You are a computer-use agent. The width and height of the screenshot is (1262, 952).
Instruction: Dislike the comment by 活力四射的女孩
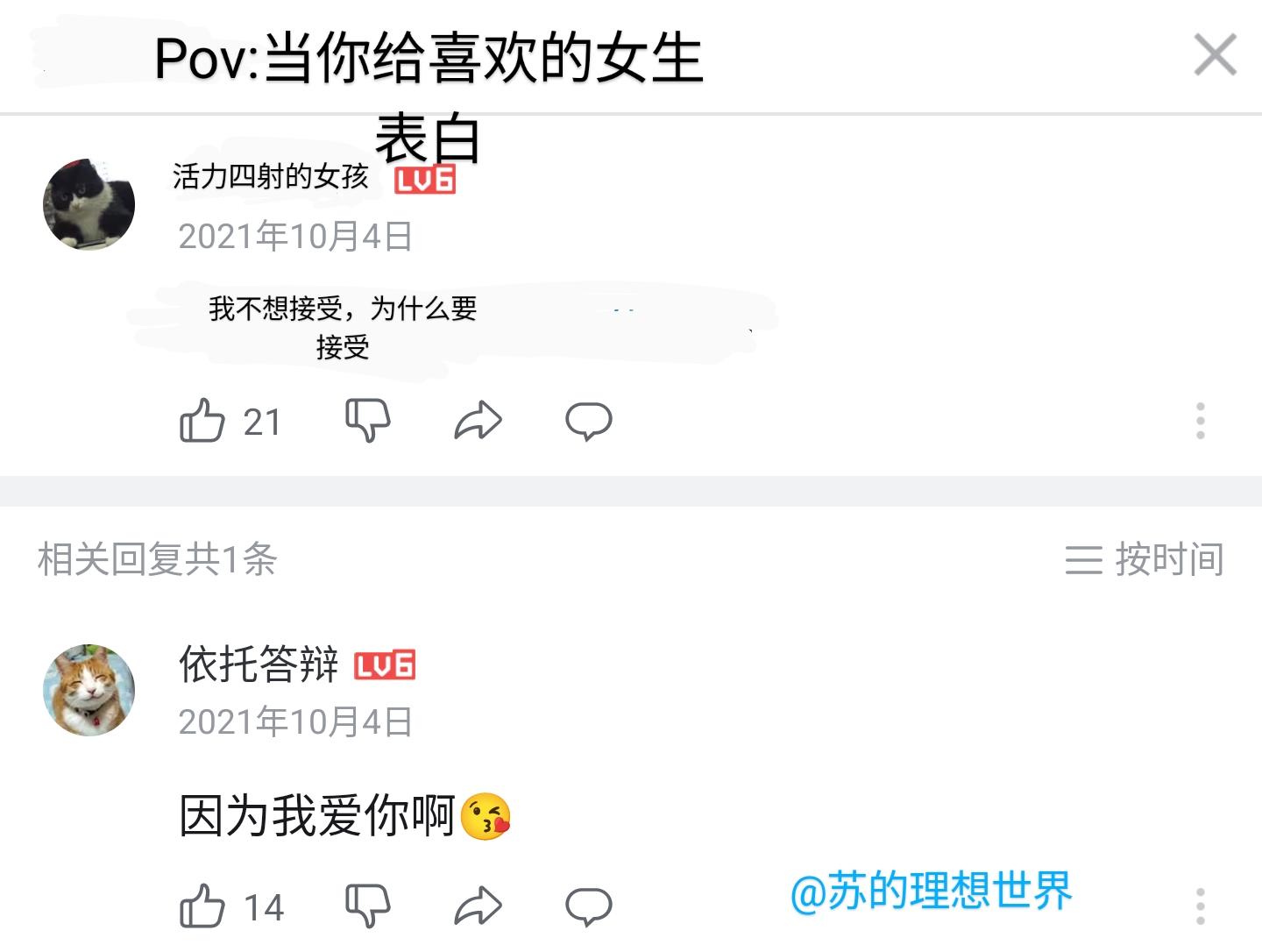click(x=367, y=421)
